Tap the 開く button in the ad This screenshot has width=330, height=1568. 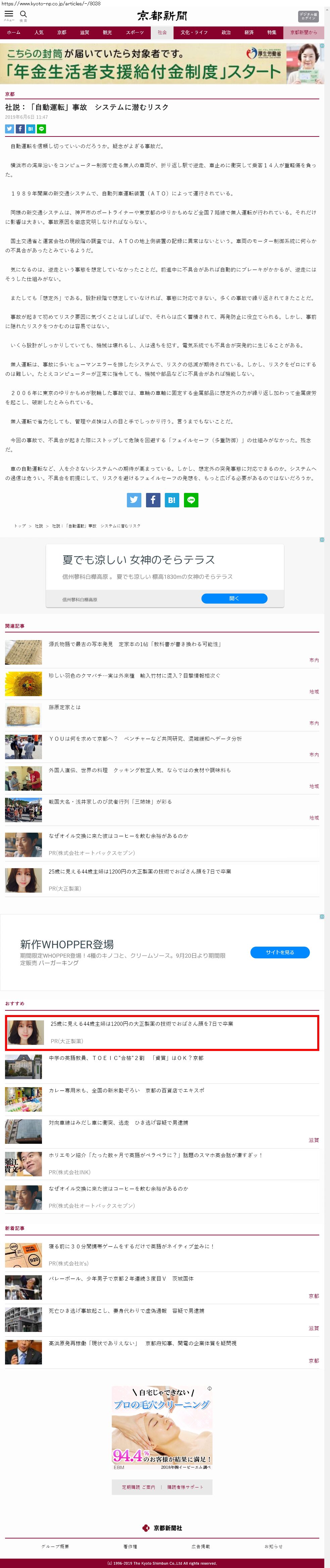[x=234, y=598]
